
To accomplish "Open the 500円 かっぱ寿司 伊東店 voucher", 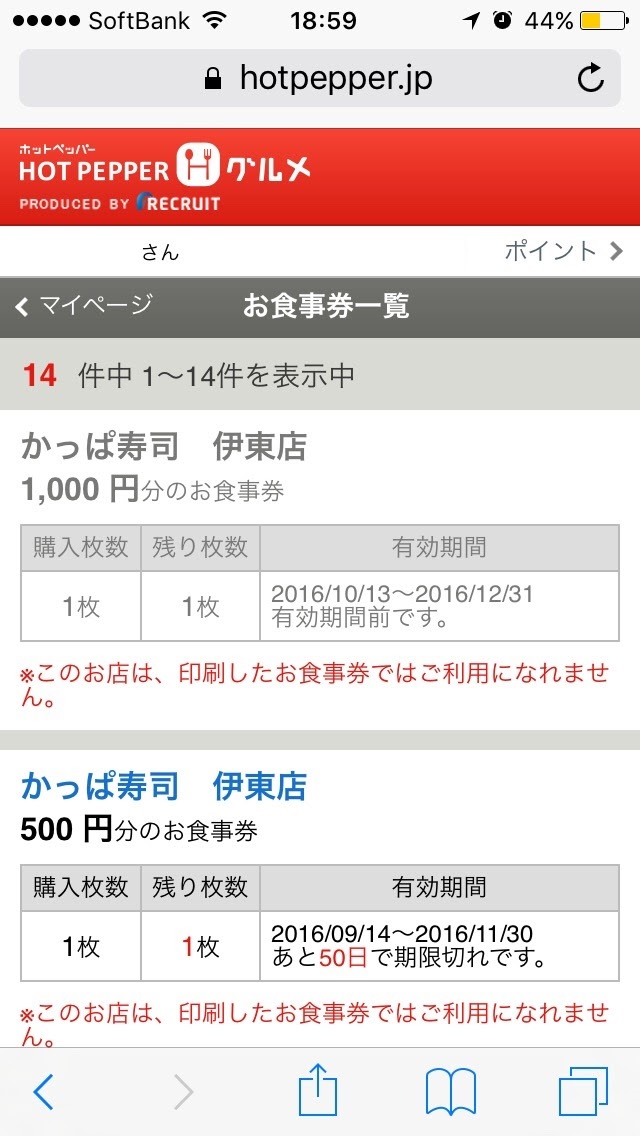I will click(x=163, y=787).
